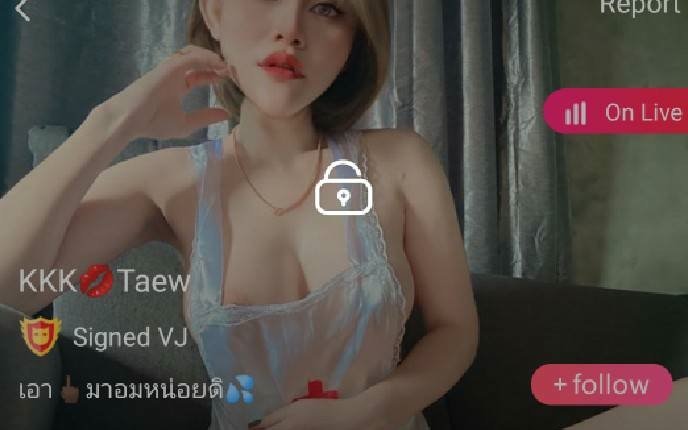Follow KKK Taew
This screenshot has width=688, height=430.
tap(601, 384)
